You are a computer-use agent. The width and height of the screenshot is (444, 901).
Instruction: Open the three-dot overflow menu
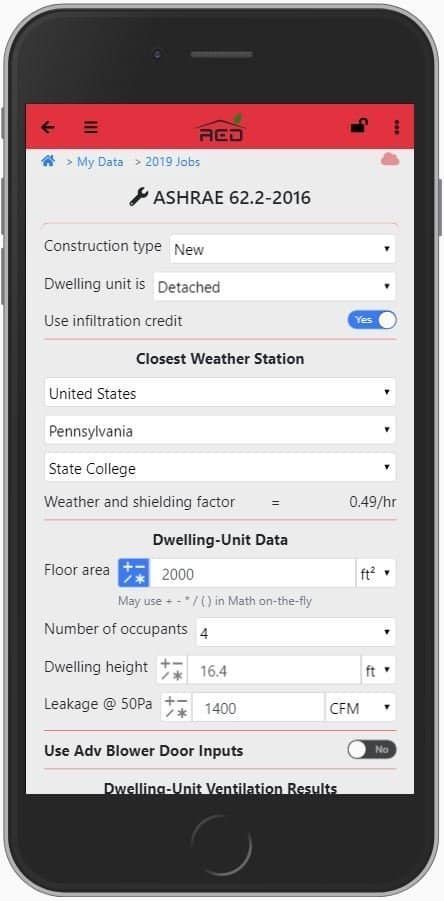click(397, 127)
